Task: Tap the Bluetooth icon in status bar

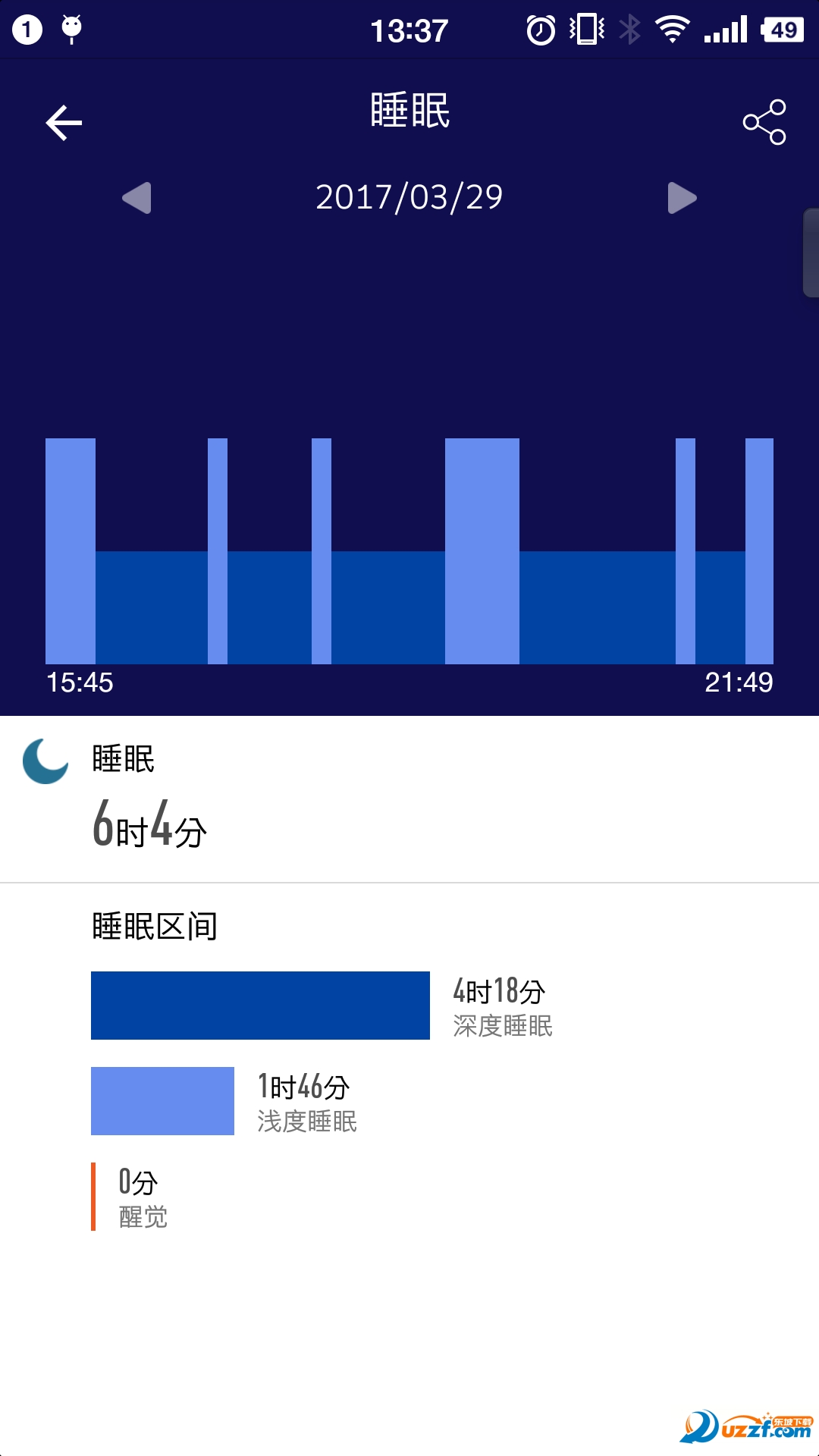Action: point(629,30)
